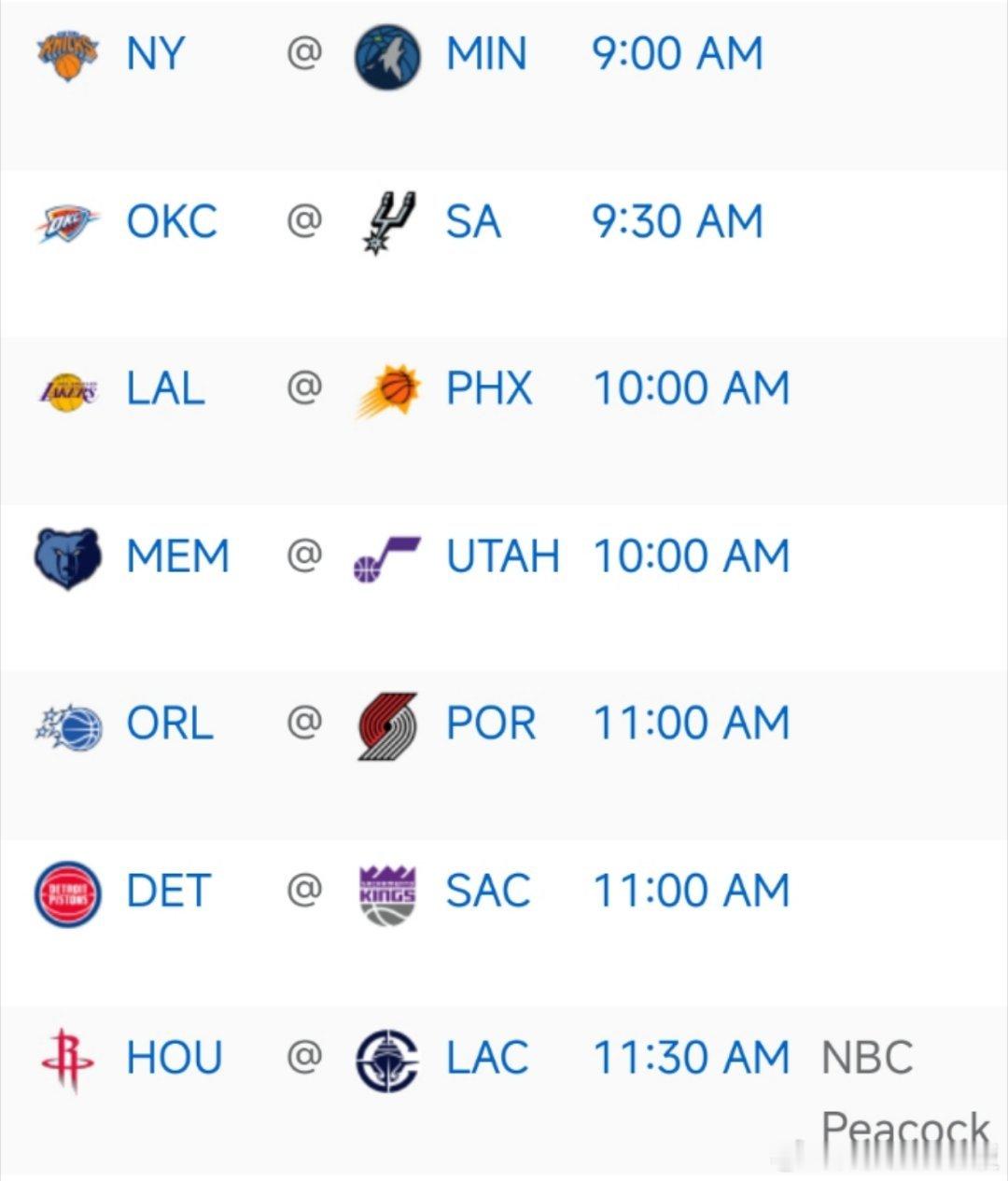
Task: View the SAC Kings team page
Action: (488, 892)
